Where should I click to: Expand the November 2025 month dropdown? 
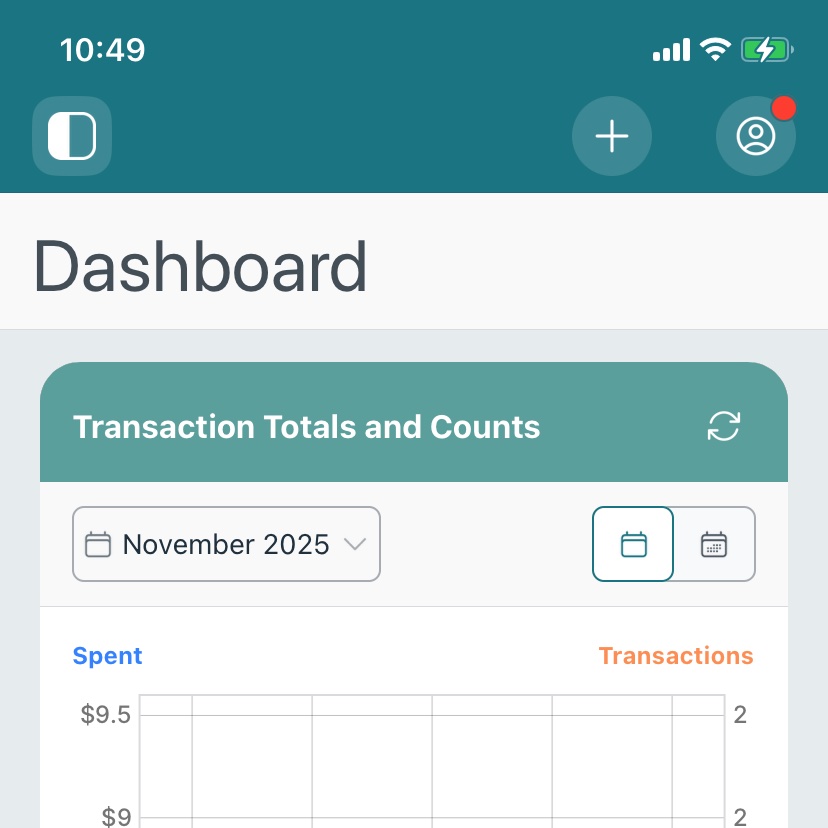coord(226,545)
